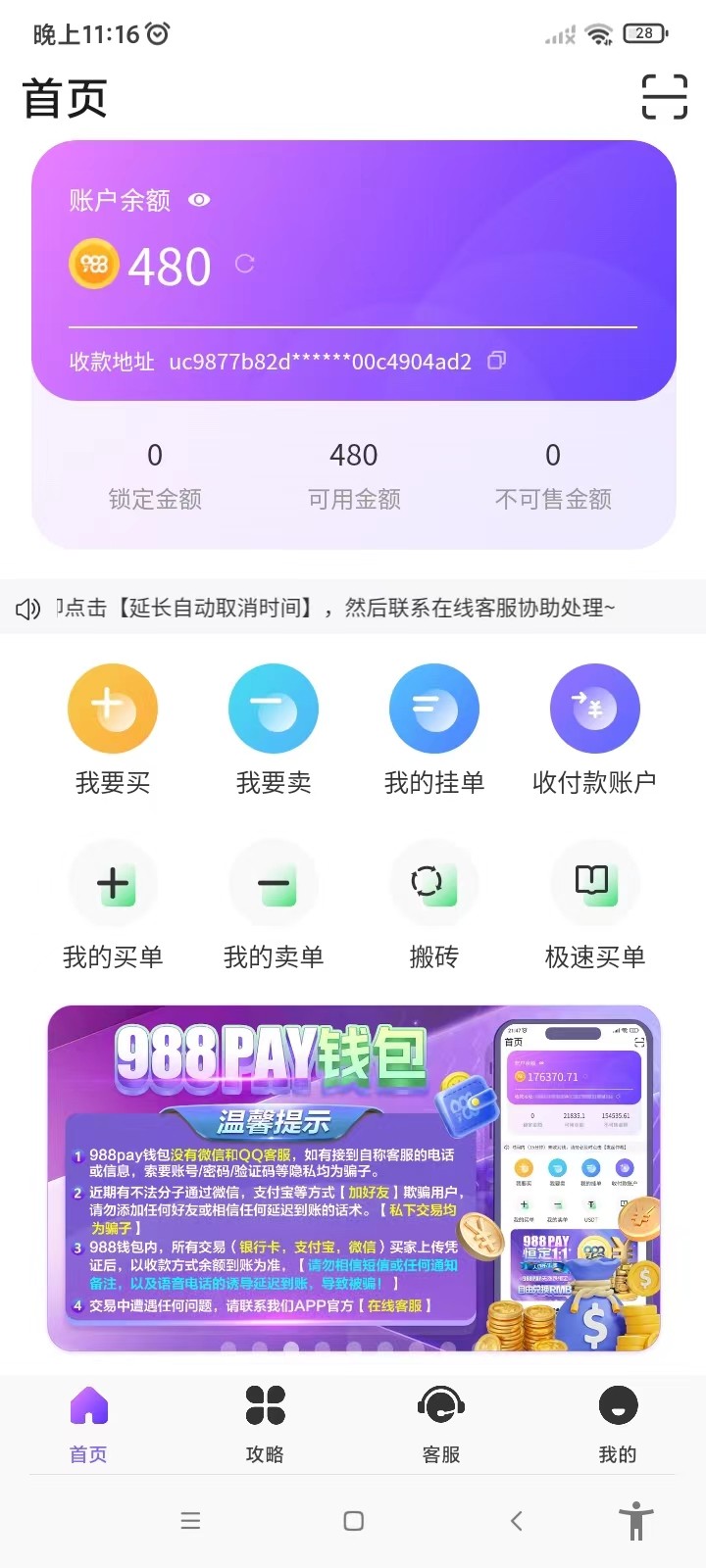Refresh the account balance

(x=245, y=264)
